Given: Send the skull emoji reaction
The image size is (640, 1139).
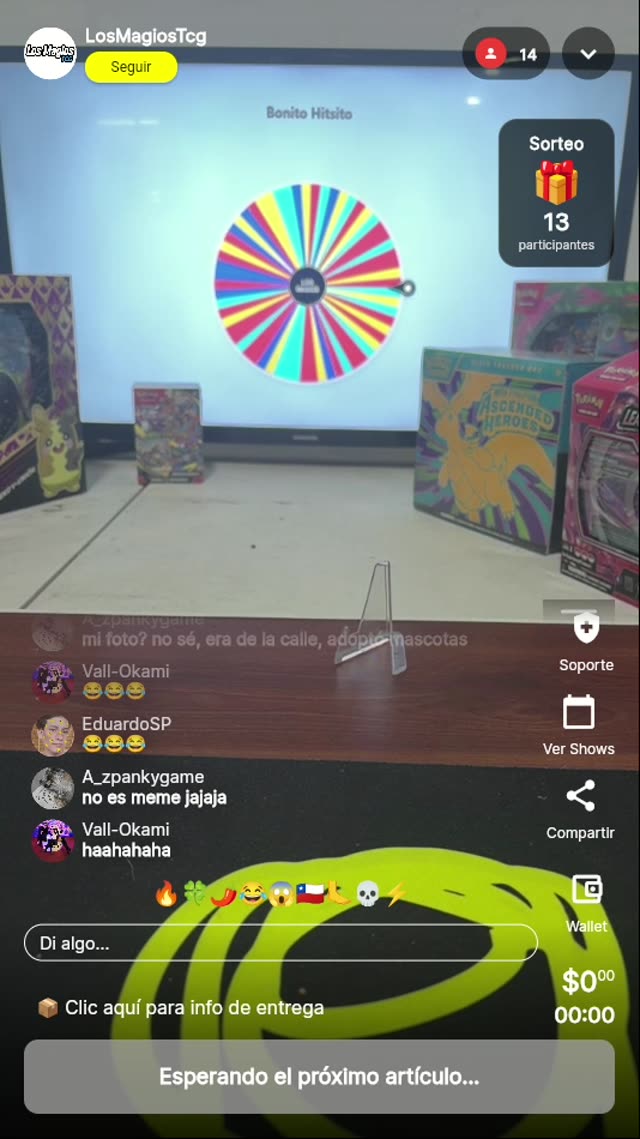Looking at the screenshot, I should pyautogui.click(x=368, y=894).
